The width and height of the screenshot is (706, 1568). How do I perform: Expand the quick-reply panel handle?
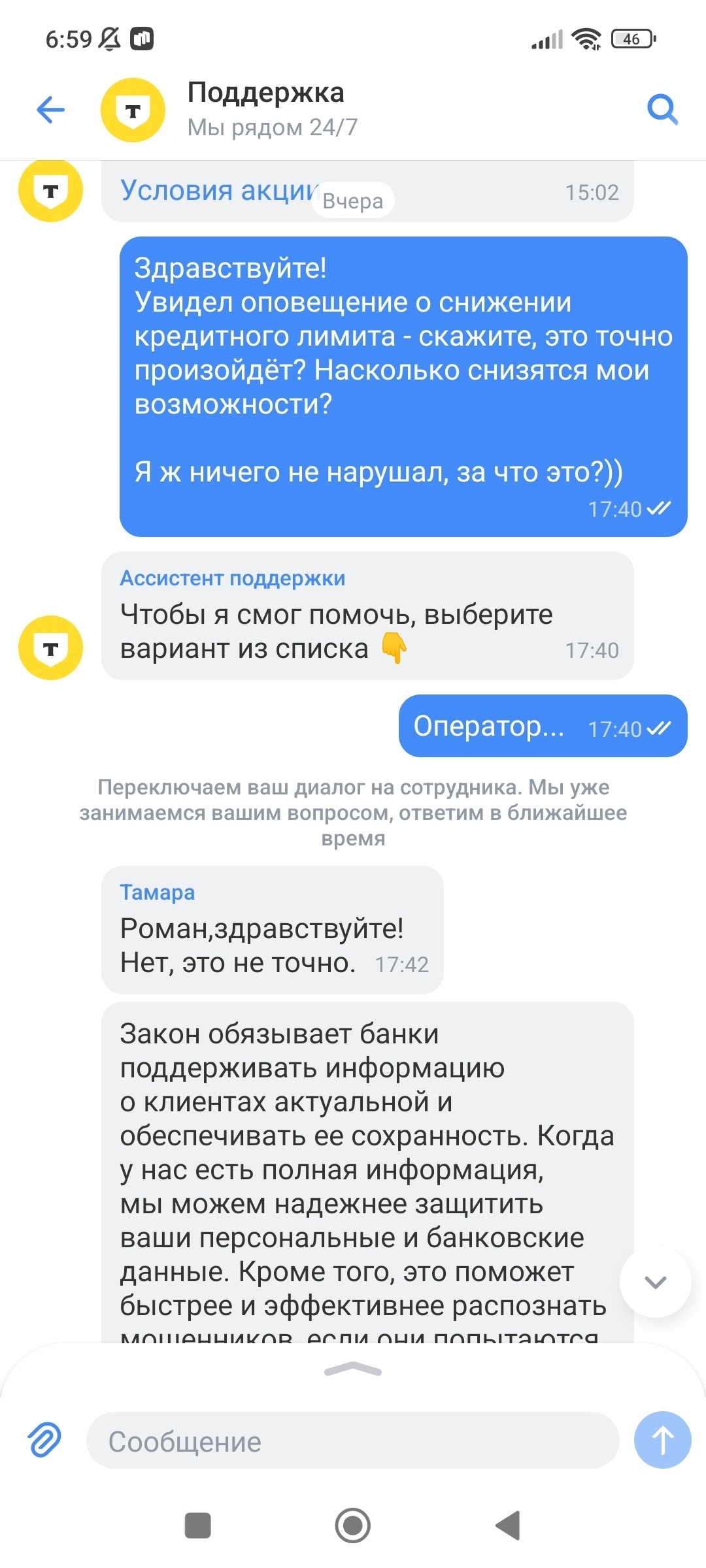click(x=353, y=1369)
